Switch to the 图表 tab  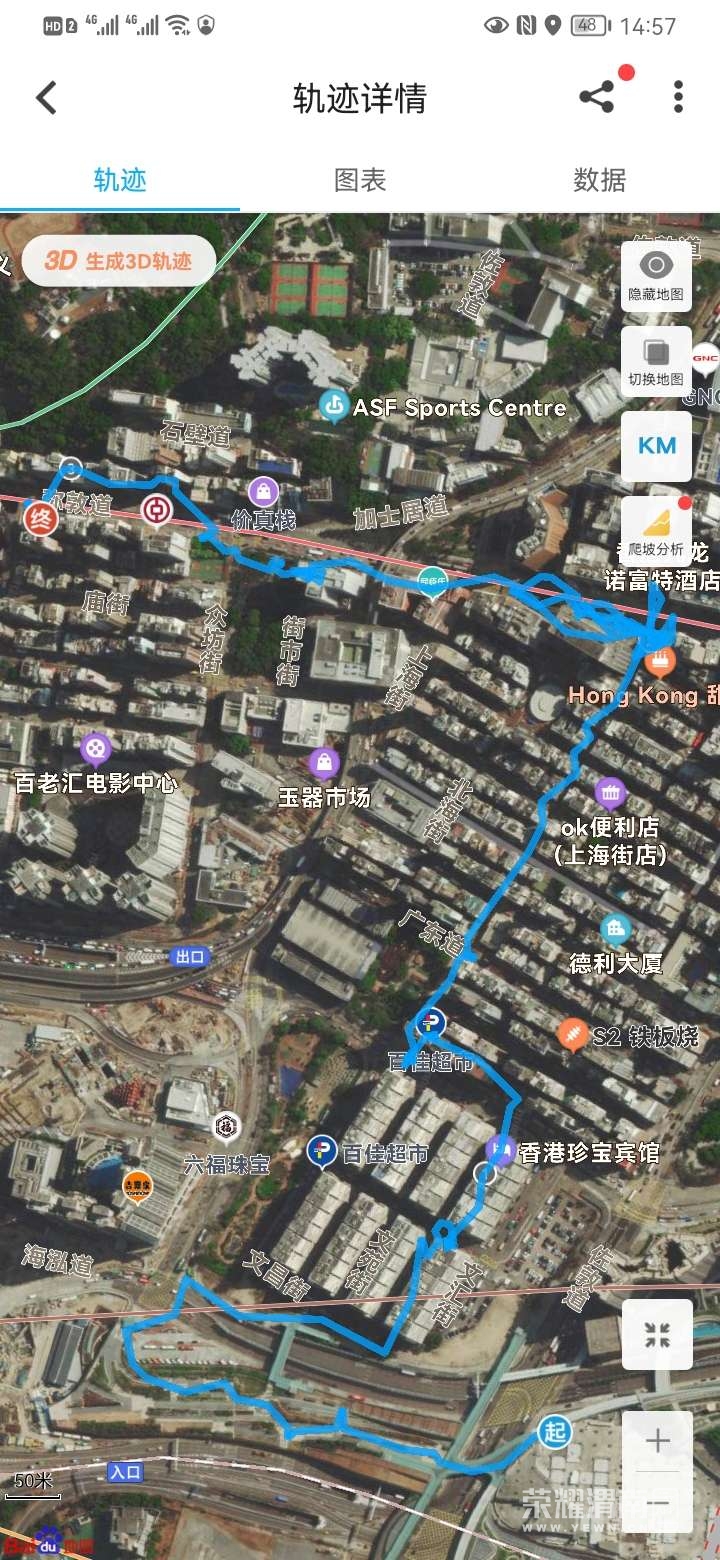click(x=359, y=180)
